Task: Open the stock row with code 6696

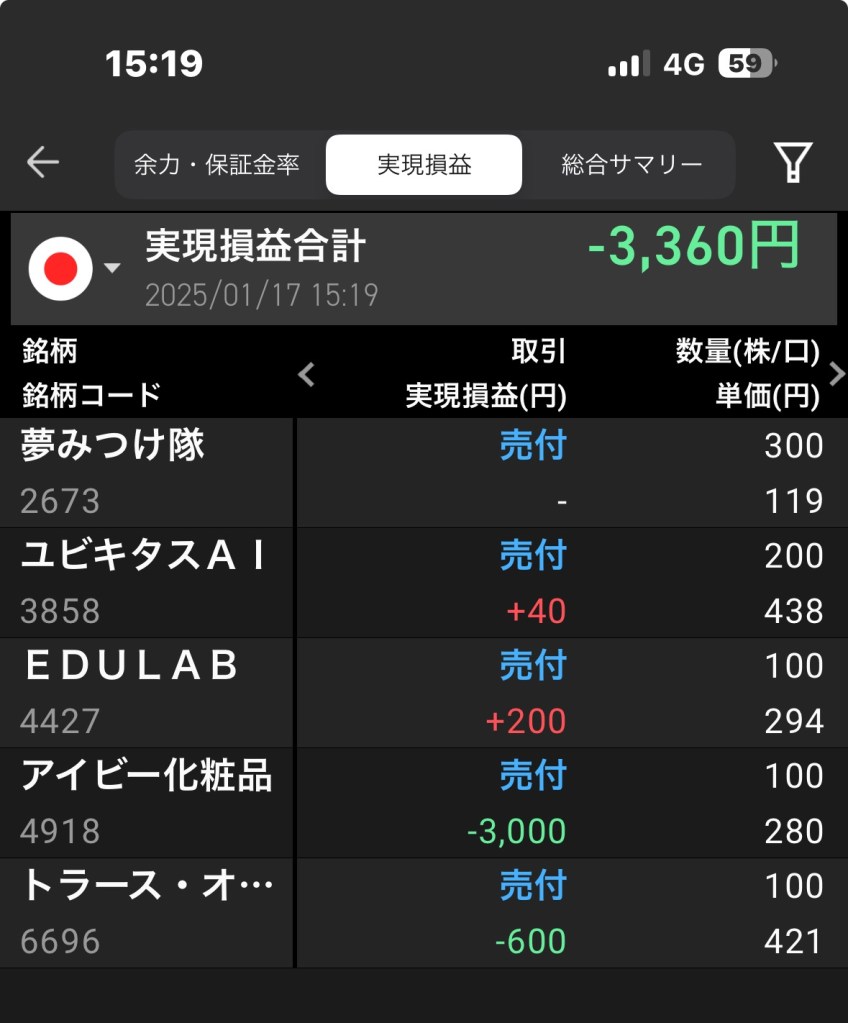Action: click(424, 913)
